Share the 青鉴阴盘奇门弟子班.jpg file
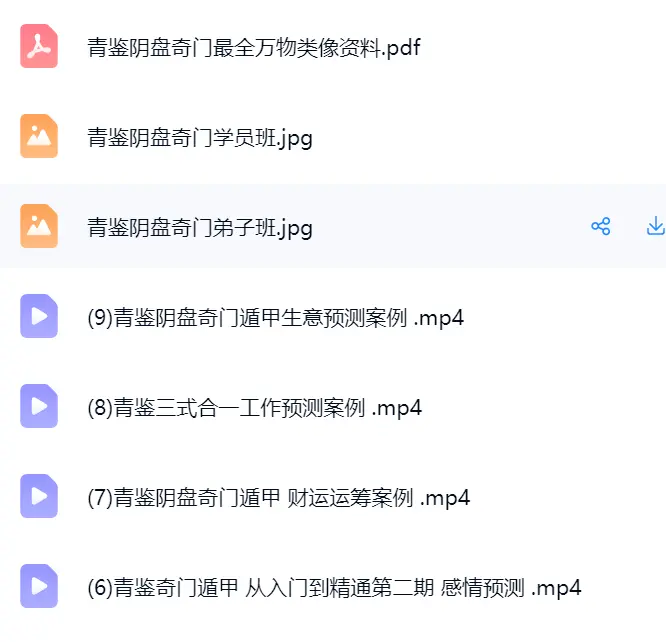Screen dimensions: 666x642 [601, 226]
